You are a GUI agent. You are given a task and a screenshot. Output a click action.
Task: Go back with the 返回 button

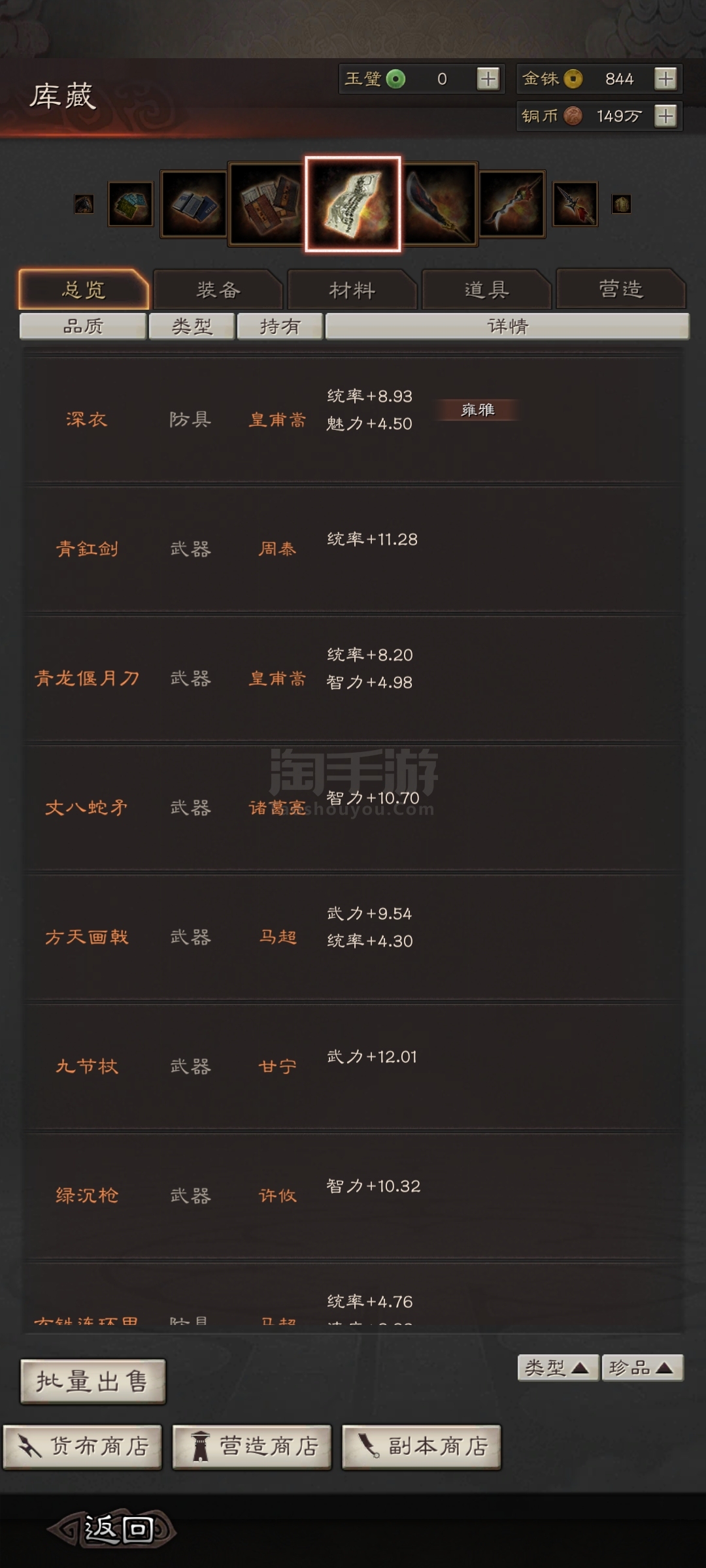tap(112, 1529)
